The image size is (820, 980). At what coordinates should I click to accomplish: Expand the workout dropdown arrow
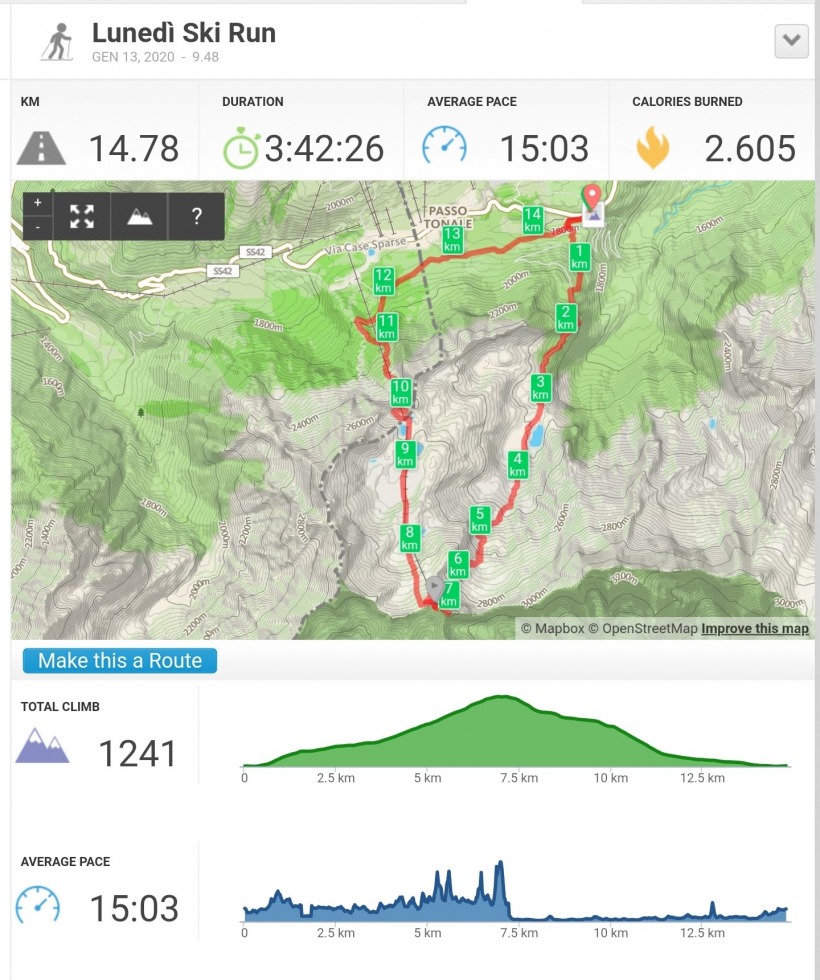point(791,41)
